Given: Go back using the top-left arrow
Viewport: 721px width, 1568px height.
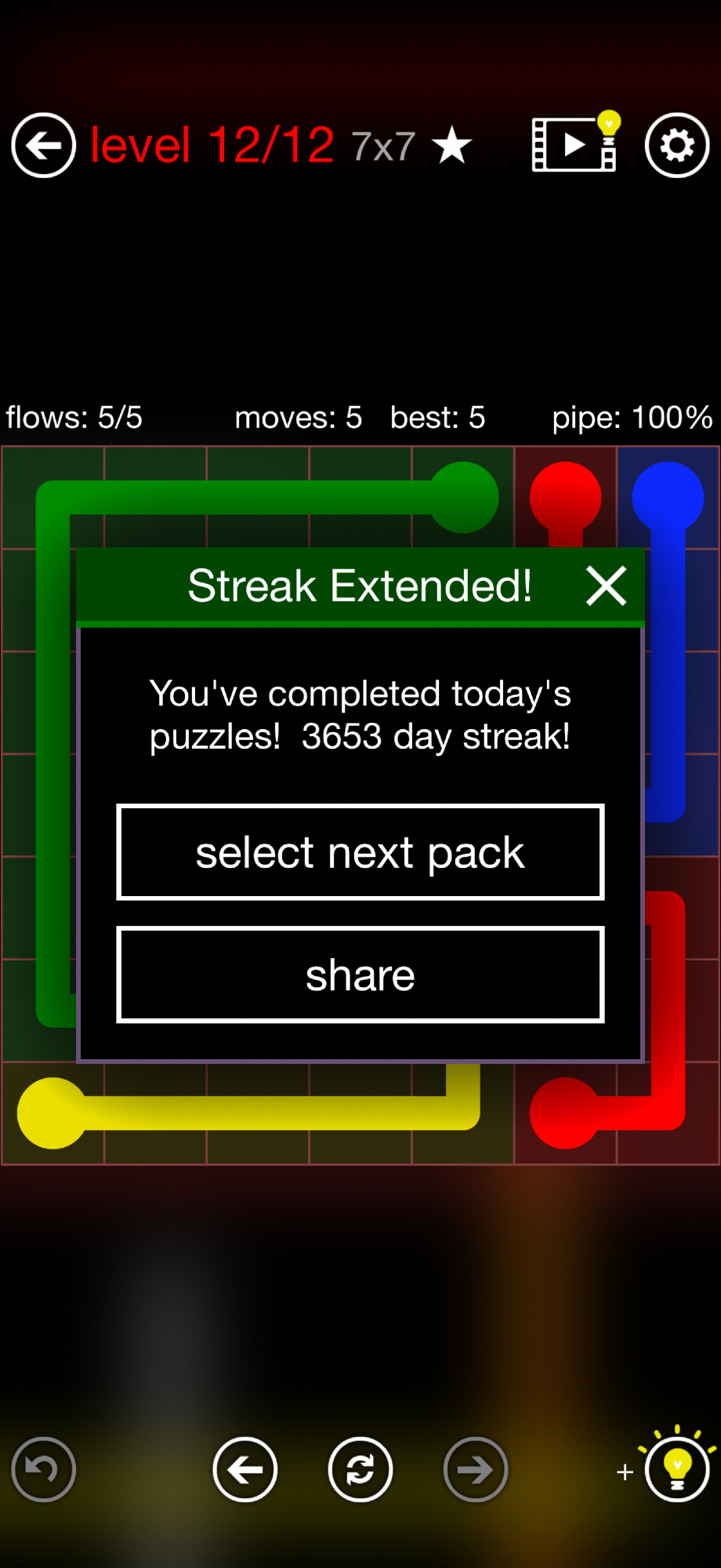Looking at the screenshot, I should [44, 145].
